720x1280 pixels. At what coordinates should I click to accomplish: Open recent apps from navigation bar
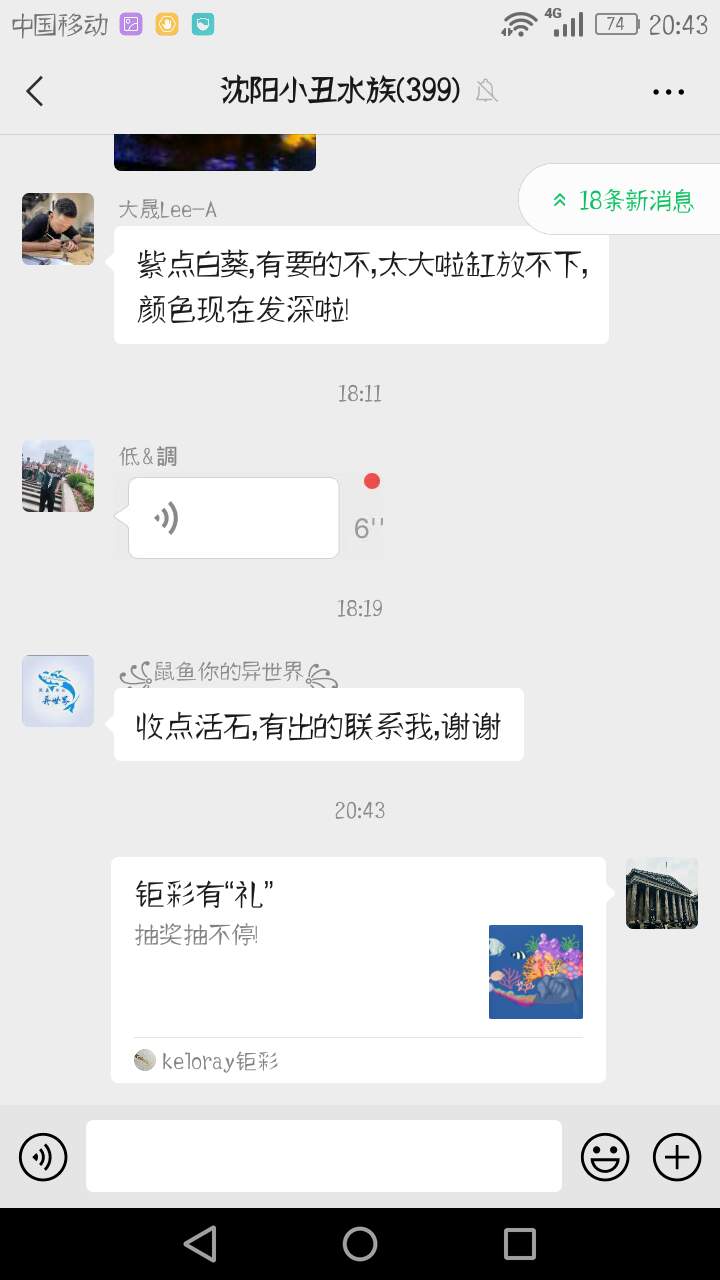coord(520,1244)
